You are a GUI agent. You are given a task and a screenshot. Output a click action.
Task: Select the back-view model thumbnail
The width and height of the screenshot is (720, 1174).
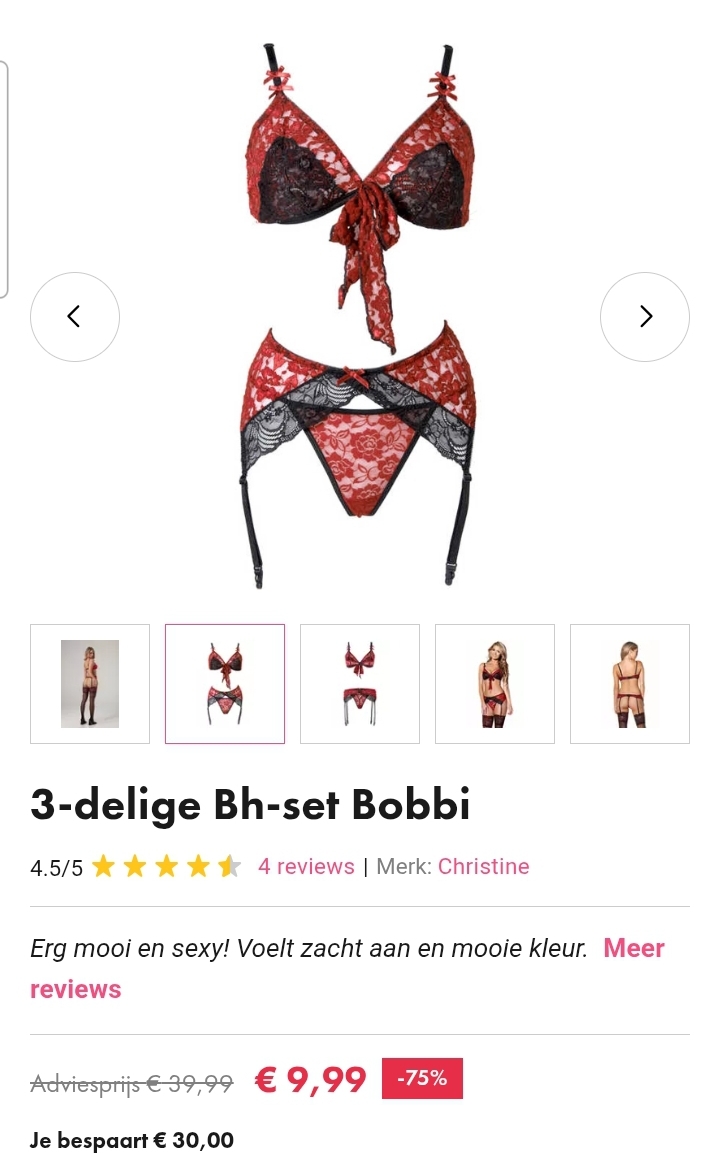(629, 683)
